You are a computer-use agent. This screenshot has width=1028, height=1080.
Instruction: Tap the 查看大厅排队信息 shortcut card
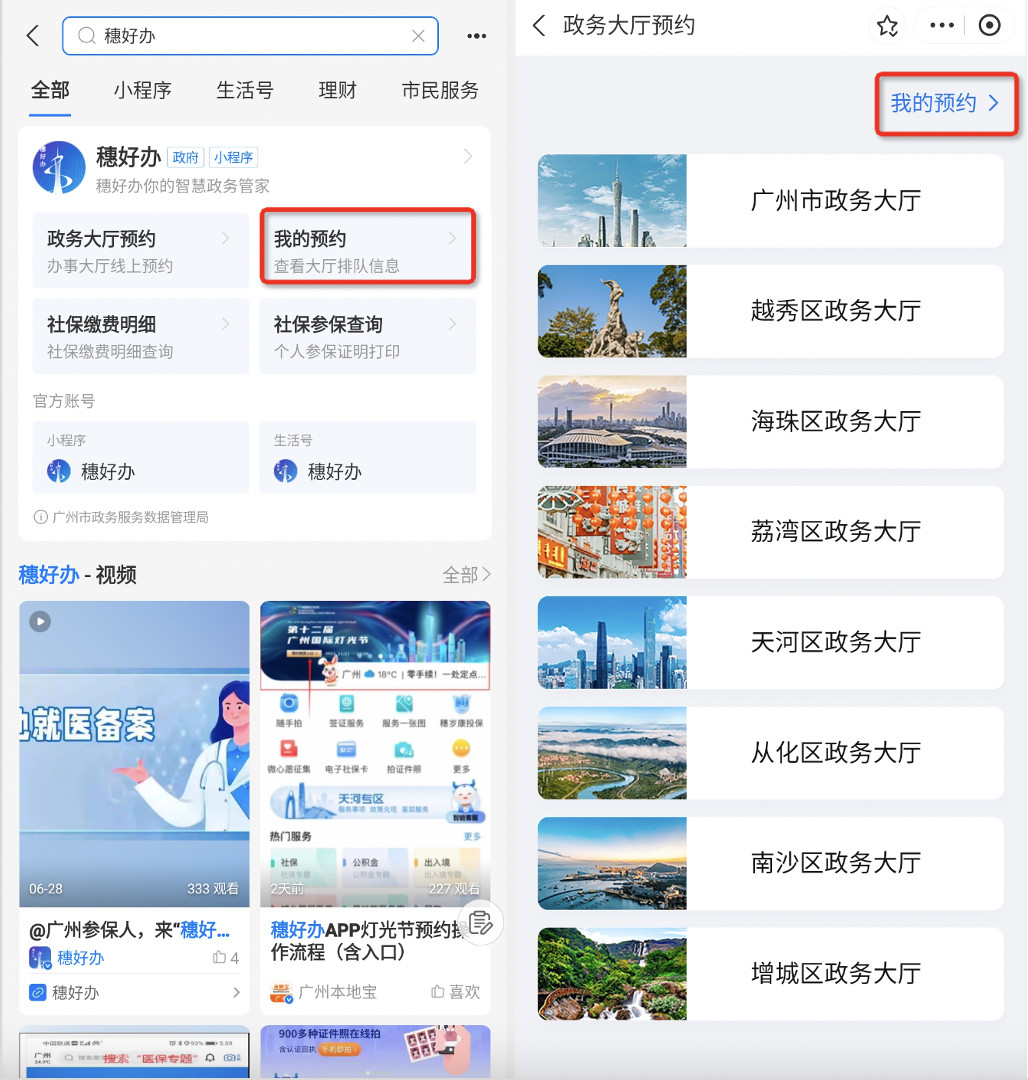coord(367,250)
